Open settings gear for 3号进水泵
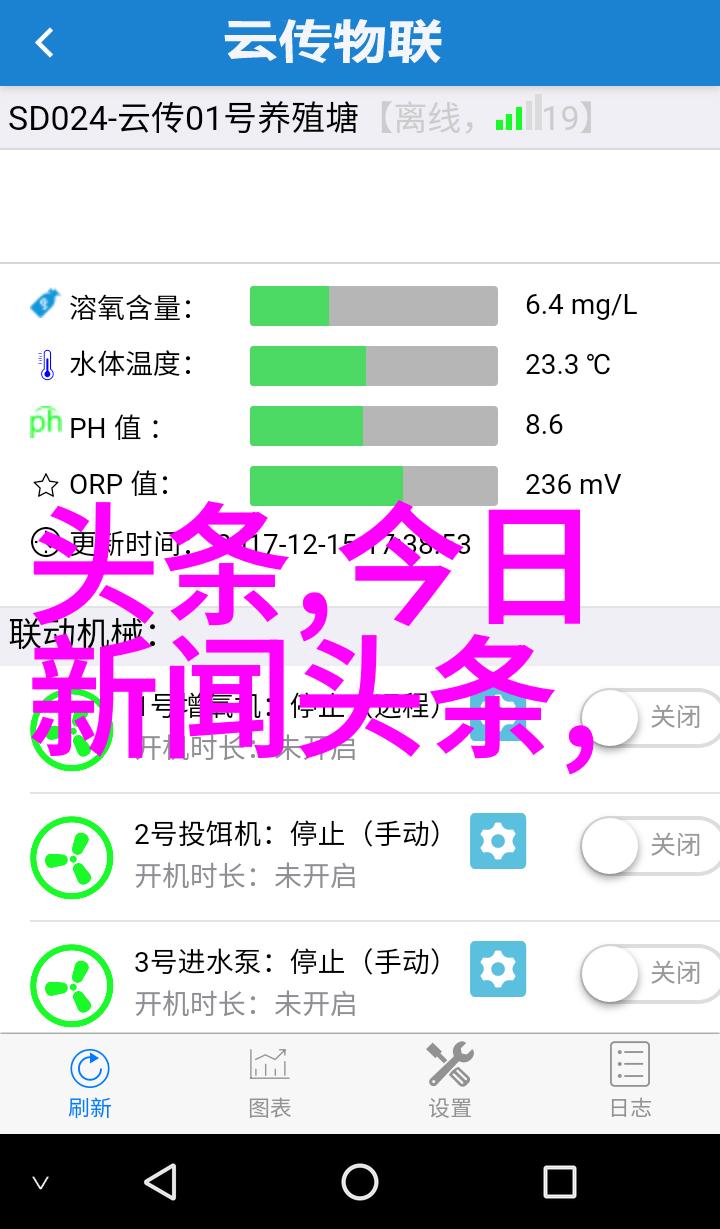Screen dimensions: 720x1229 [497, 969]
